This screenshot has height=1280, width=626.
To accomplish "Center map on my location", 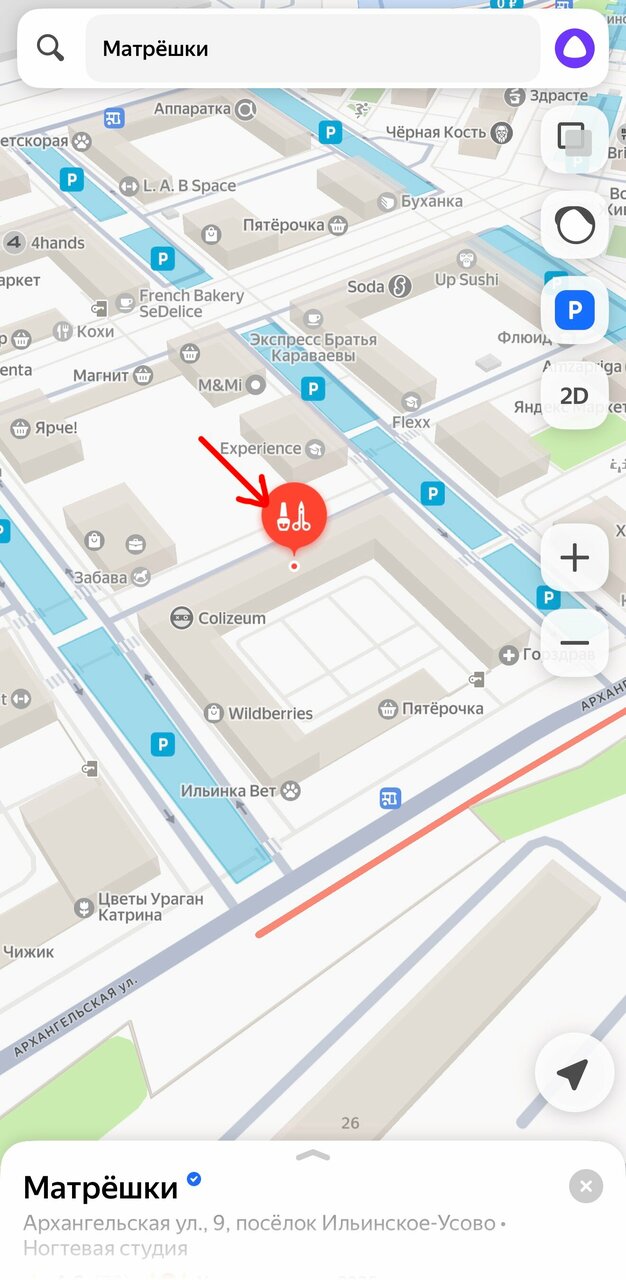I will (574, 1075).
